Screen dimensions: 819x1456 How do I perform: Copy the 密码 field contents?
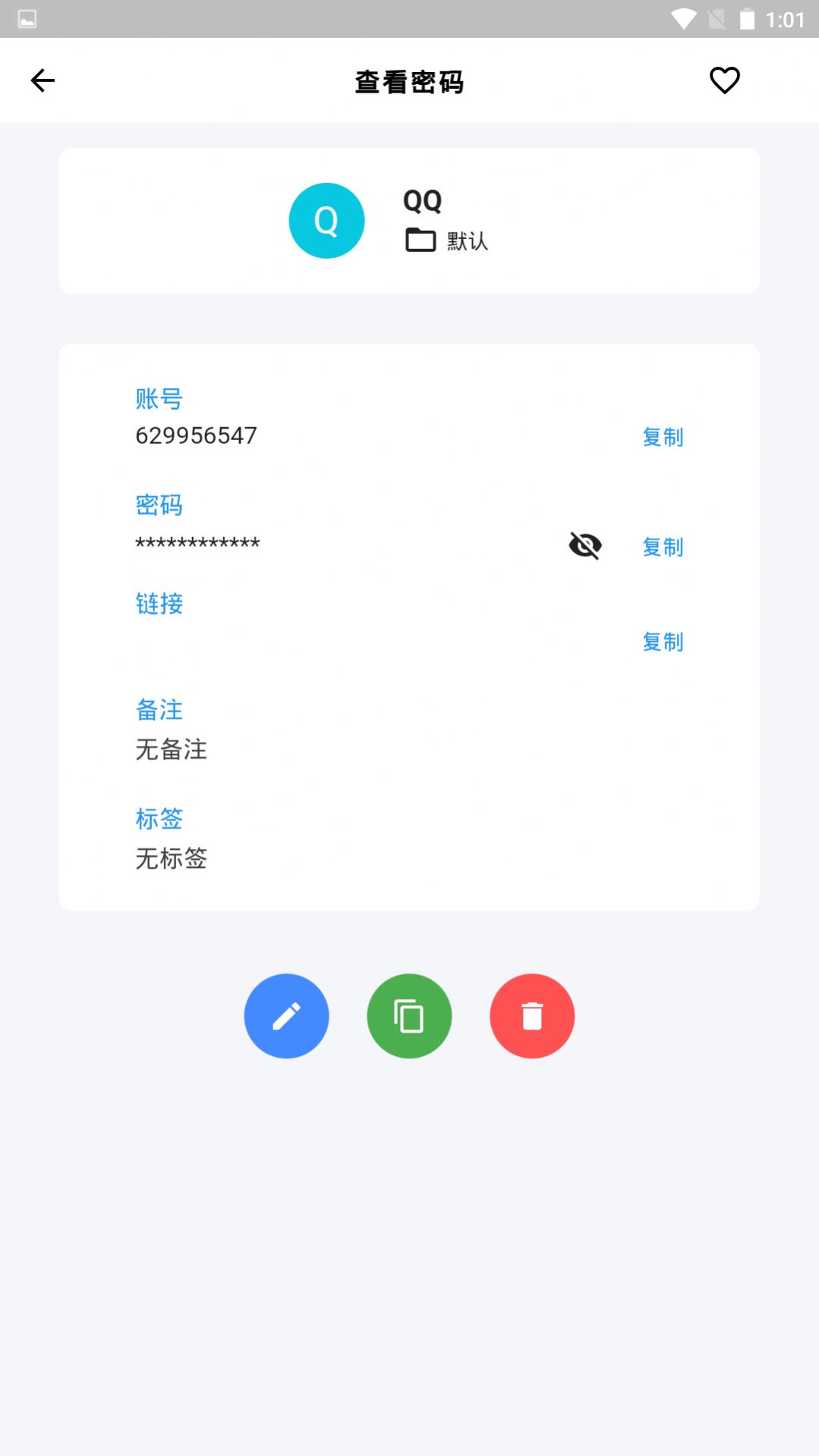tap(661, 547)
